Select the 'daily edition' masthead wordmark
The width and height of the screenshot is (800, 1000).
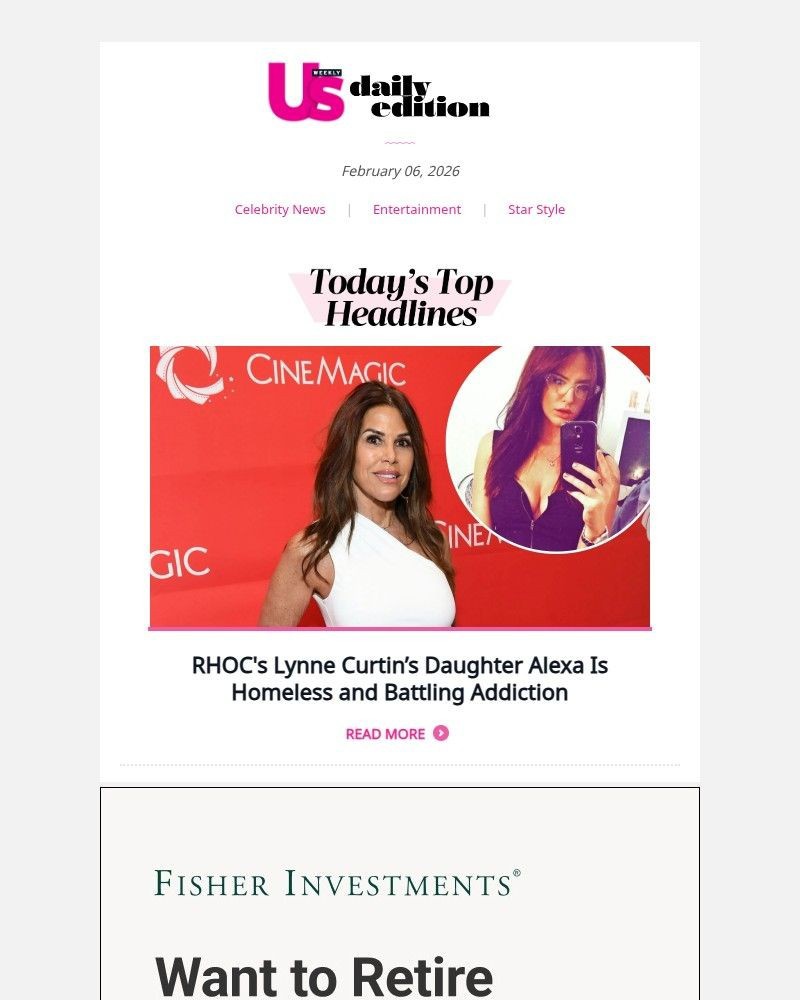coord(421,99)
